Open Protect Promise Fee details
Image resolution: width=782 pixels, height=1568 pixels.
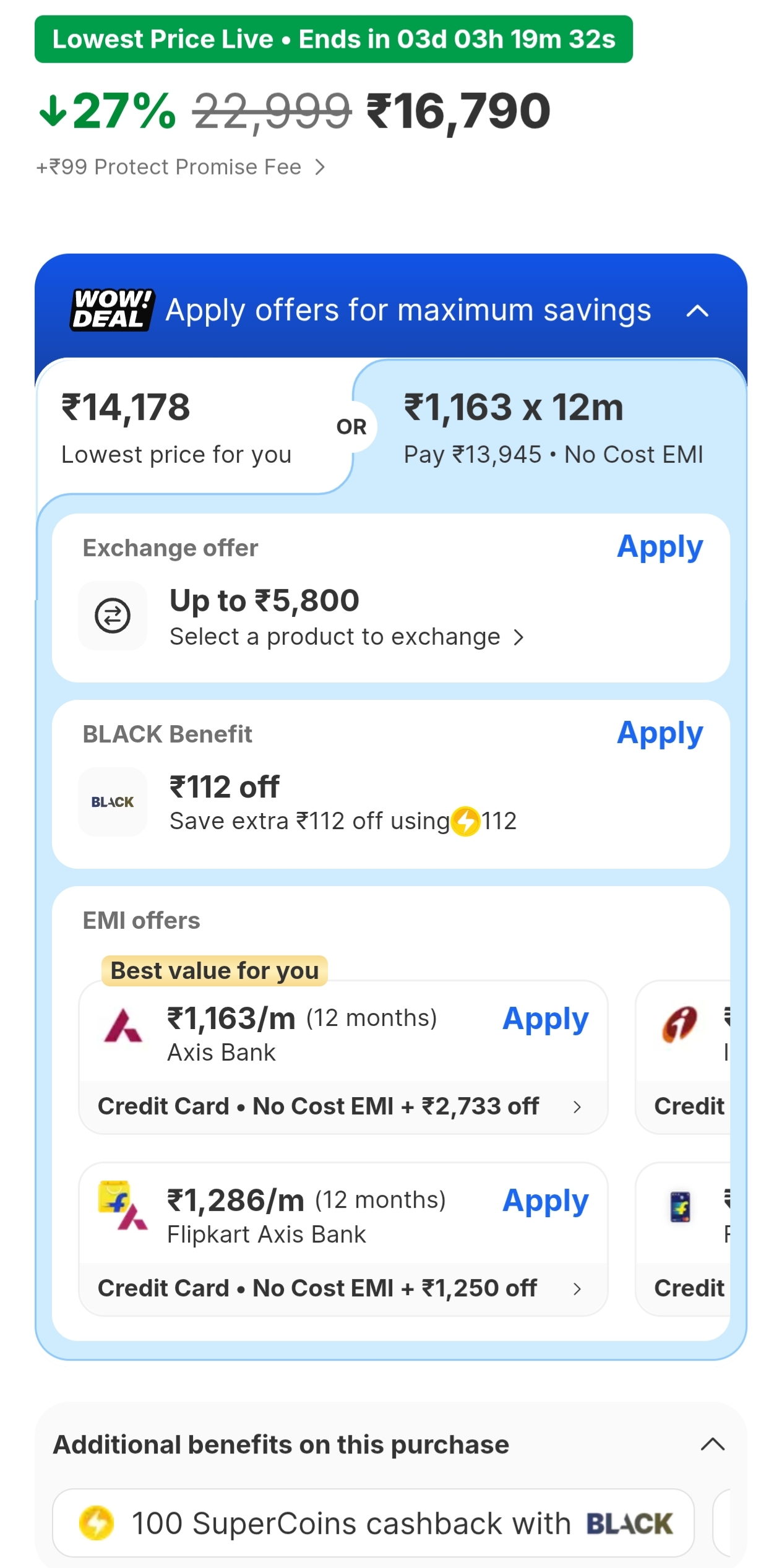tap(179, 167)
